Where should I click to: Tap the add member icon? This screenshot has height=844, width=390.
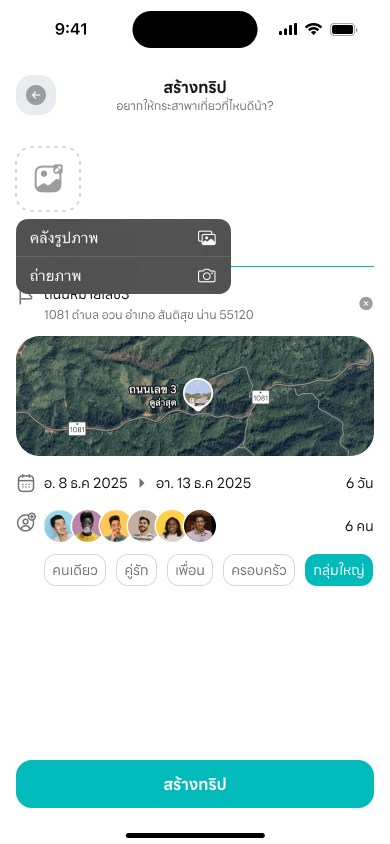click(26, 523)
